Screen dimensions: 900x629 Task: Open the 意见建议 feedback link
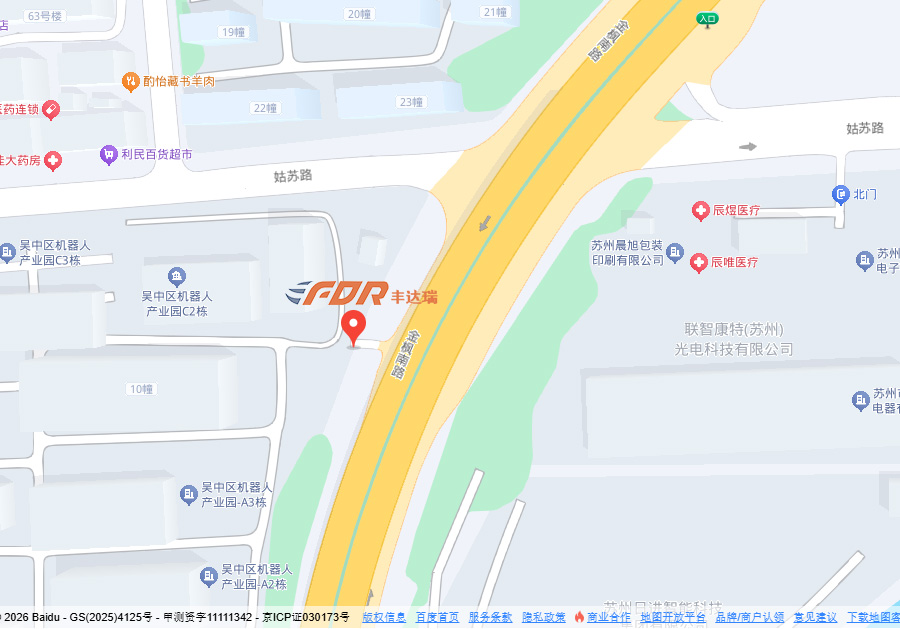coord(815,617)
